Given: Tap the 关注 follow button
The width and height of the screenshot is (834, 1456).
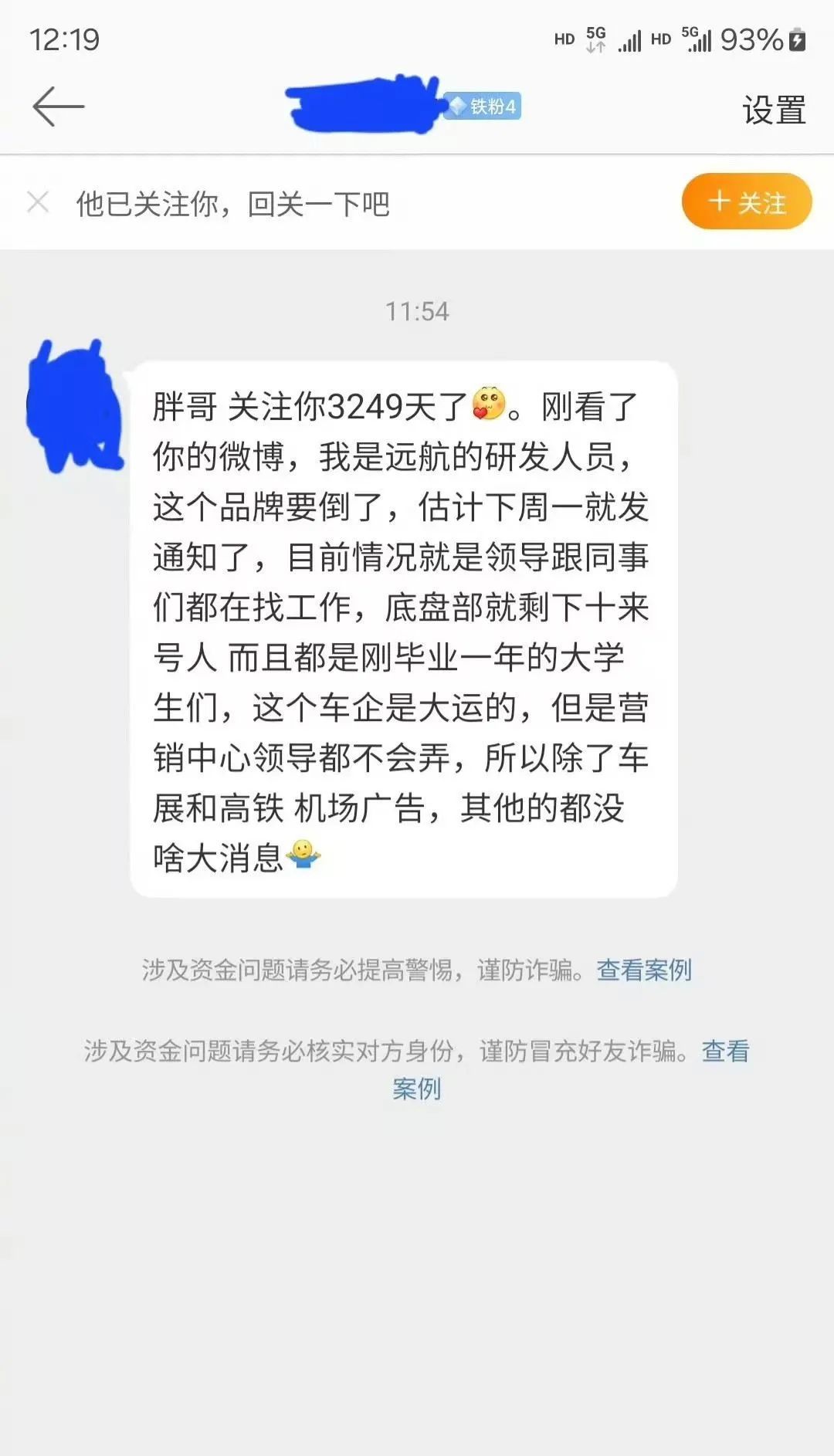Looking at the screenshot, I should point(746,202).
